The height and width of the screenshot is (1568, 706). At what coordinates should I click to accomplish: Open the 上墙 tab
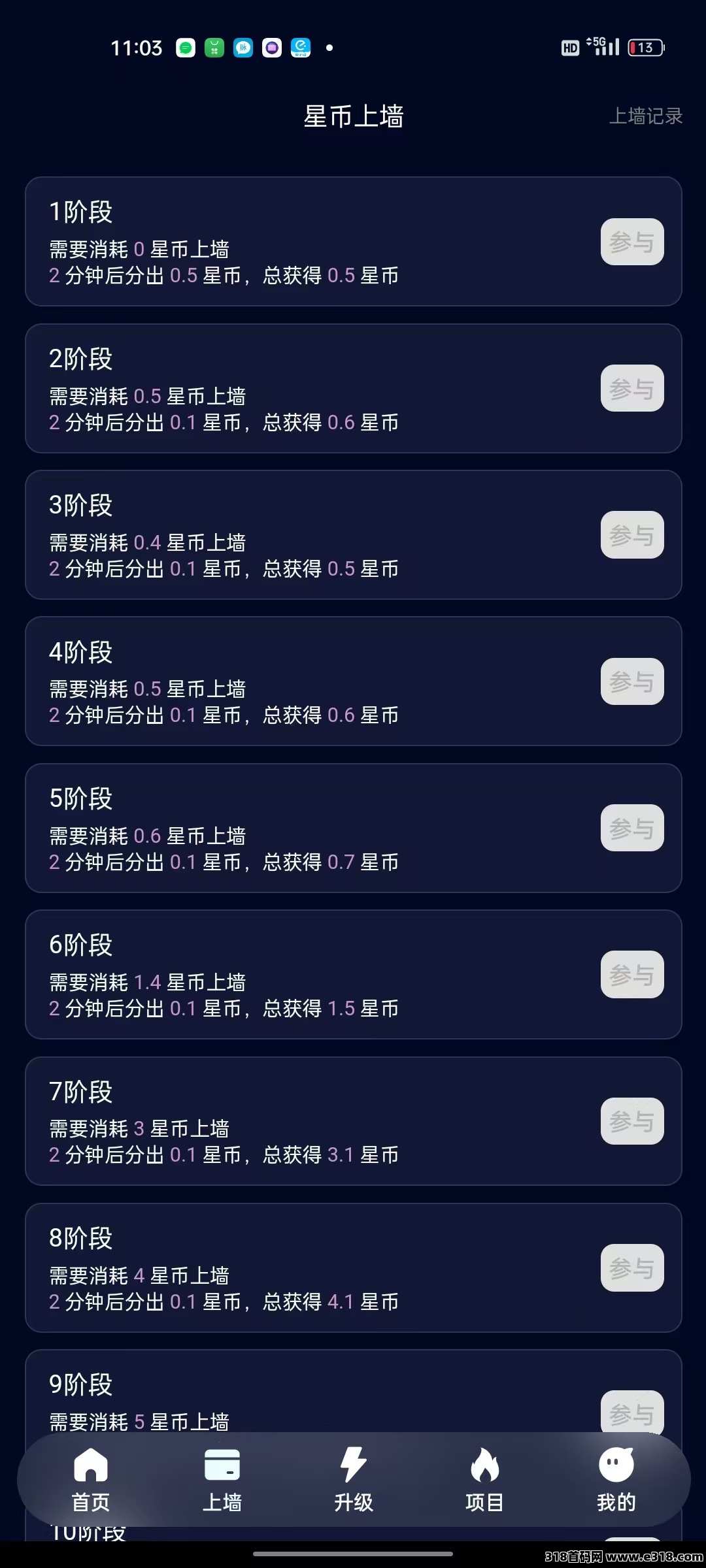[222, 1480]
